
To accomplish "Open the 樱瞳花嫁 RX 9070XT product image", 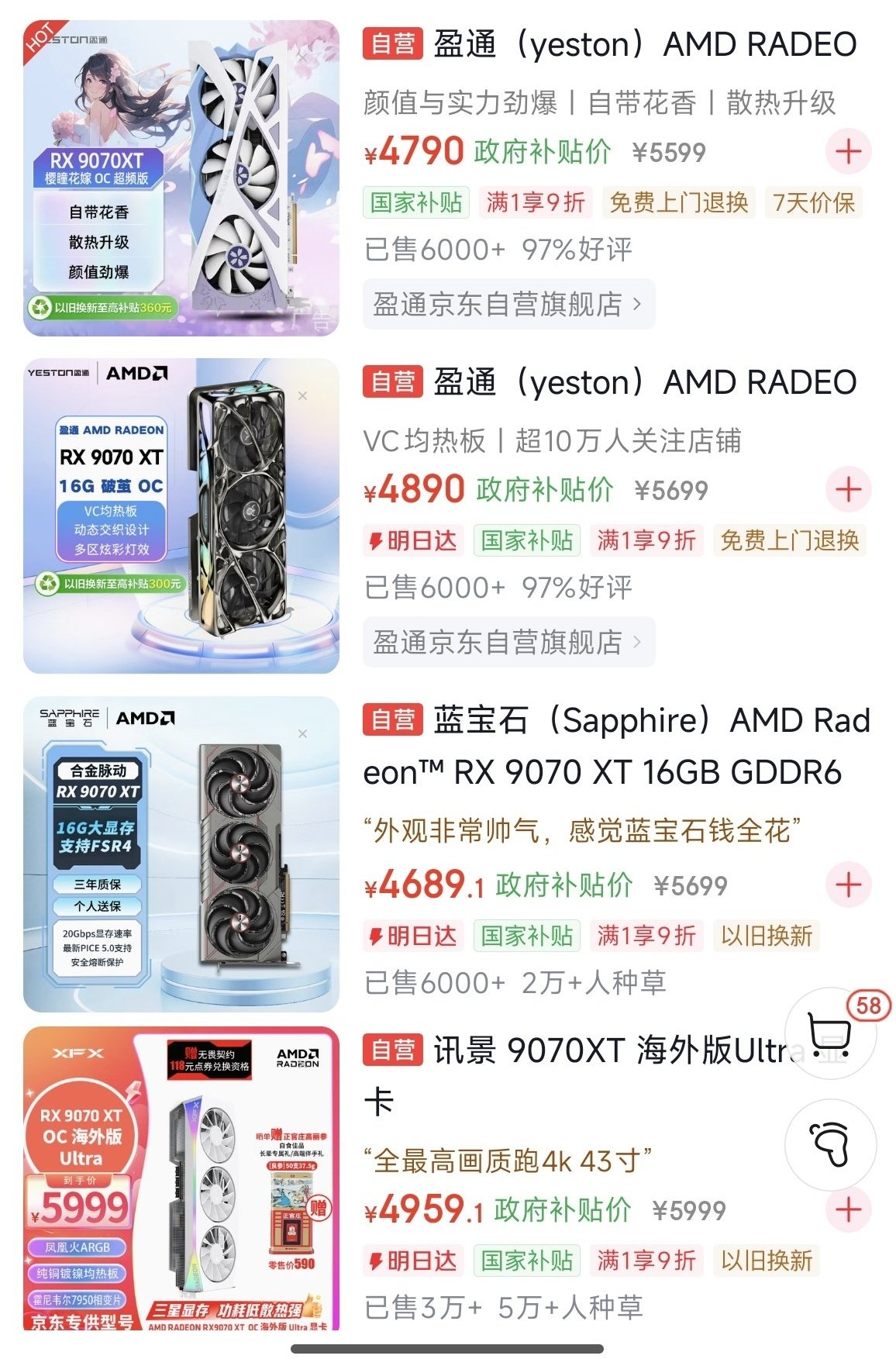I will [181, 178].
